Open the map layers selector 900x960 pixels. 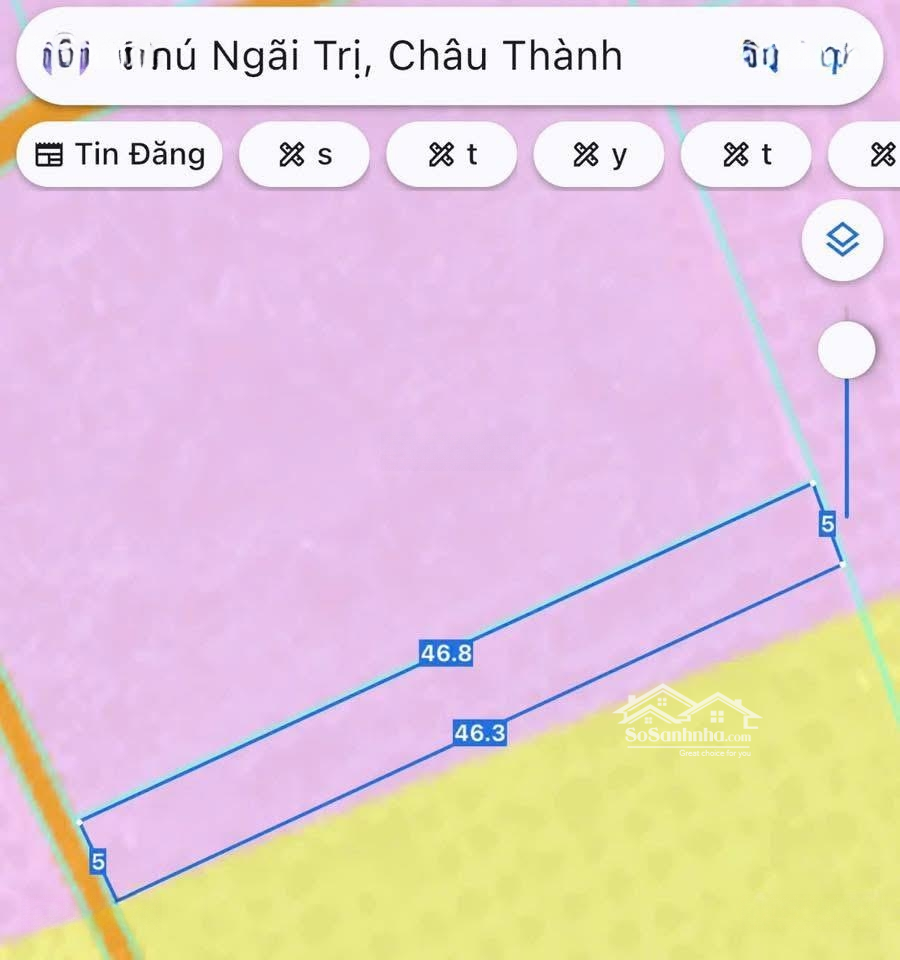point(843,240)
